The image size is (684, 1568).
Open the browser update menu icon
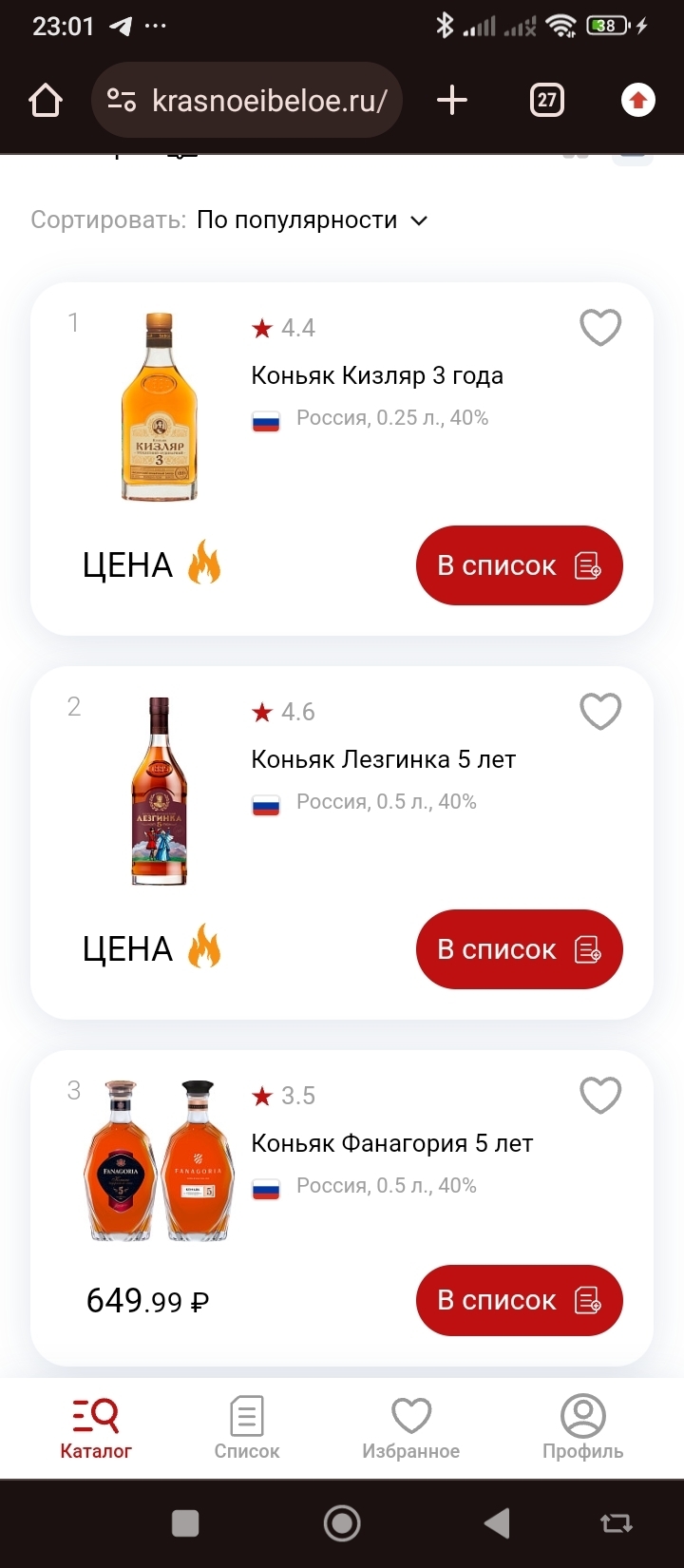pos(637,101)
